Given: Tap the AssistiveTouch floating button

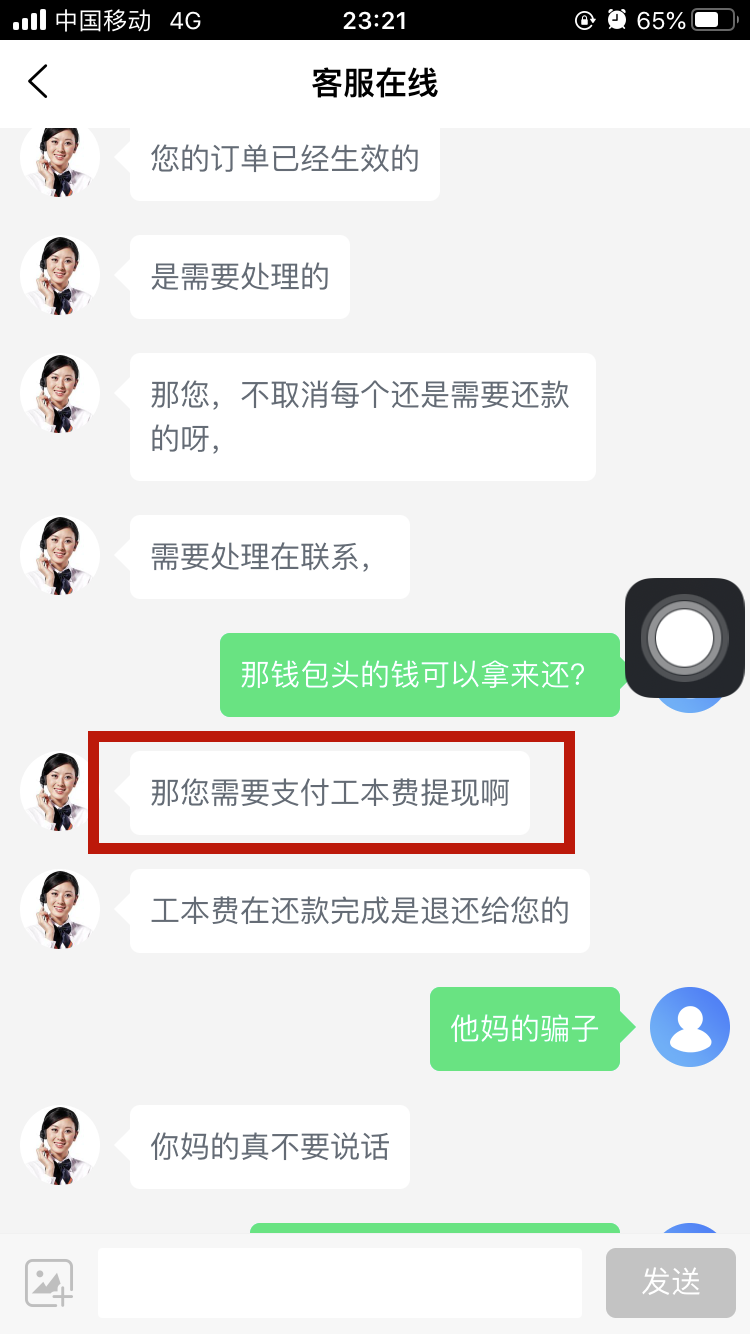Looking at the screenshot, I should (684, 638).
